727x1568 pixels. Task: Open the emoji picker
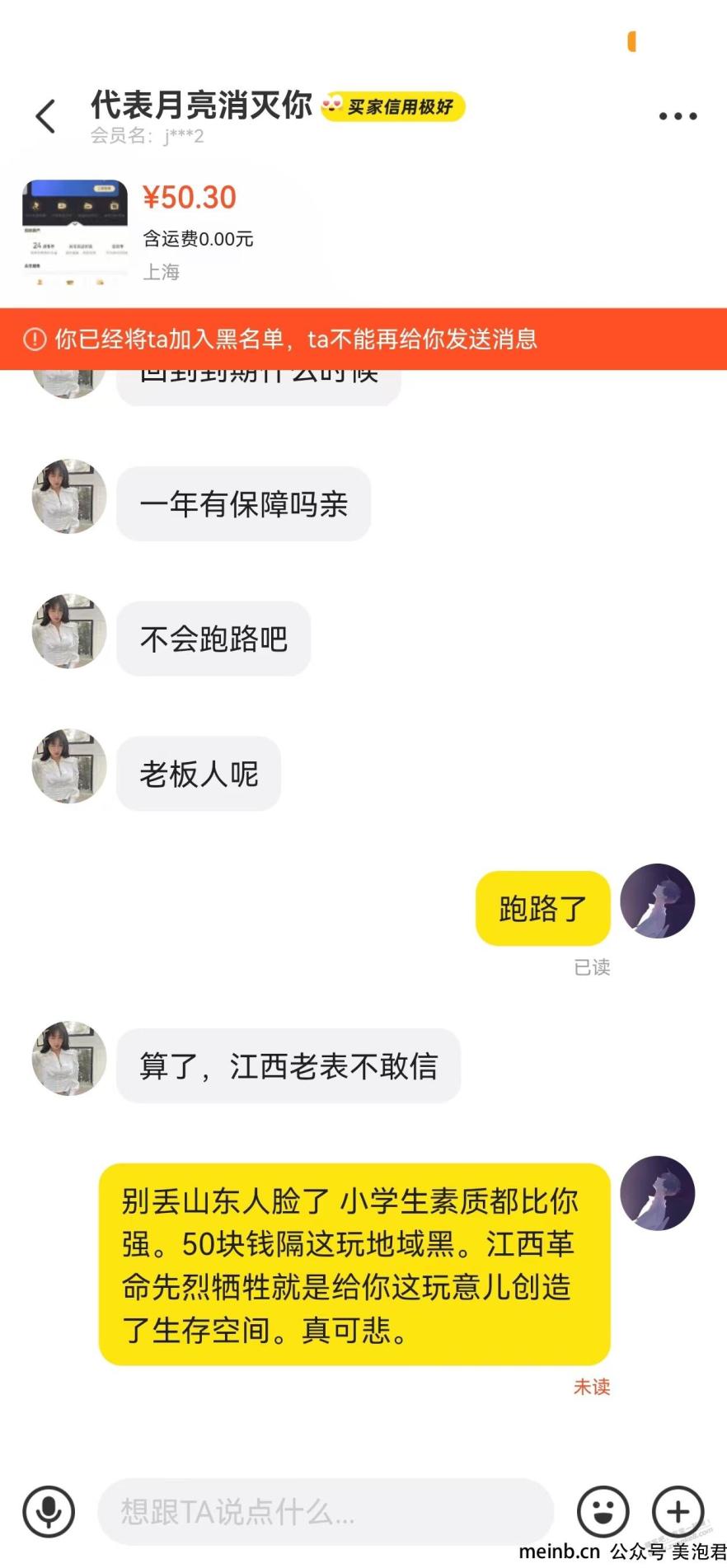pos(603,1511)
